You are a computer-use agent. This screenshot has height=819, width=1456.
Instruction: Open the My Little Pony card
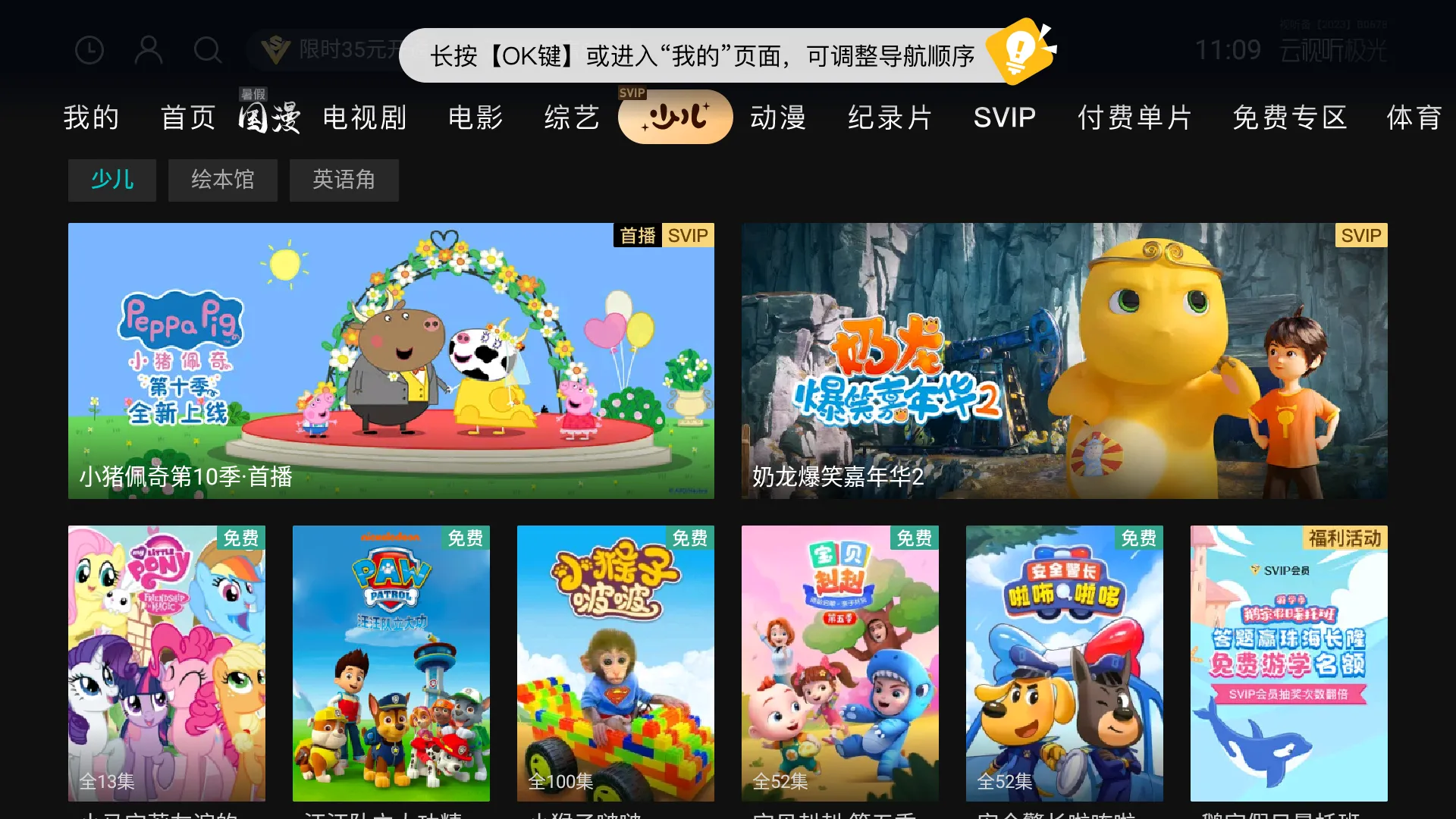tap(167, 664)
